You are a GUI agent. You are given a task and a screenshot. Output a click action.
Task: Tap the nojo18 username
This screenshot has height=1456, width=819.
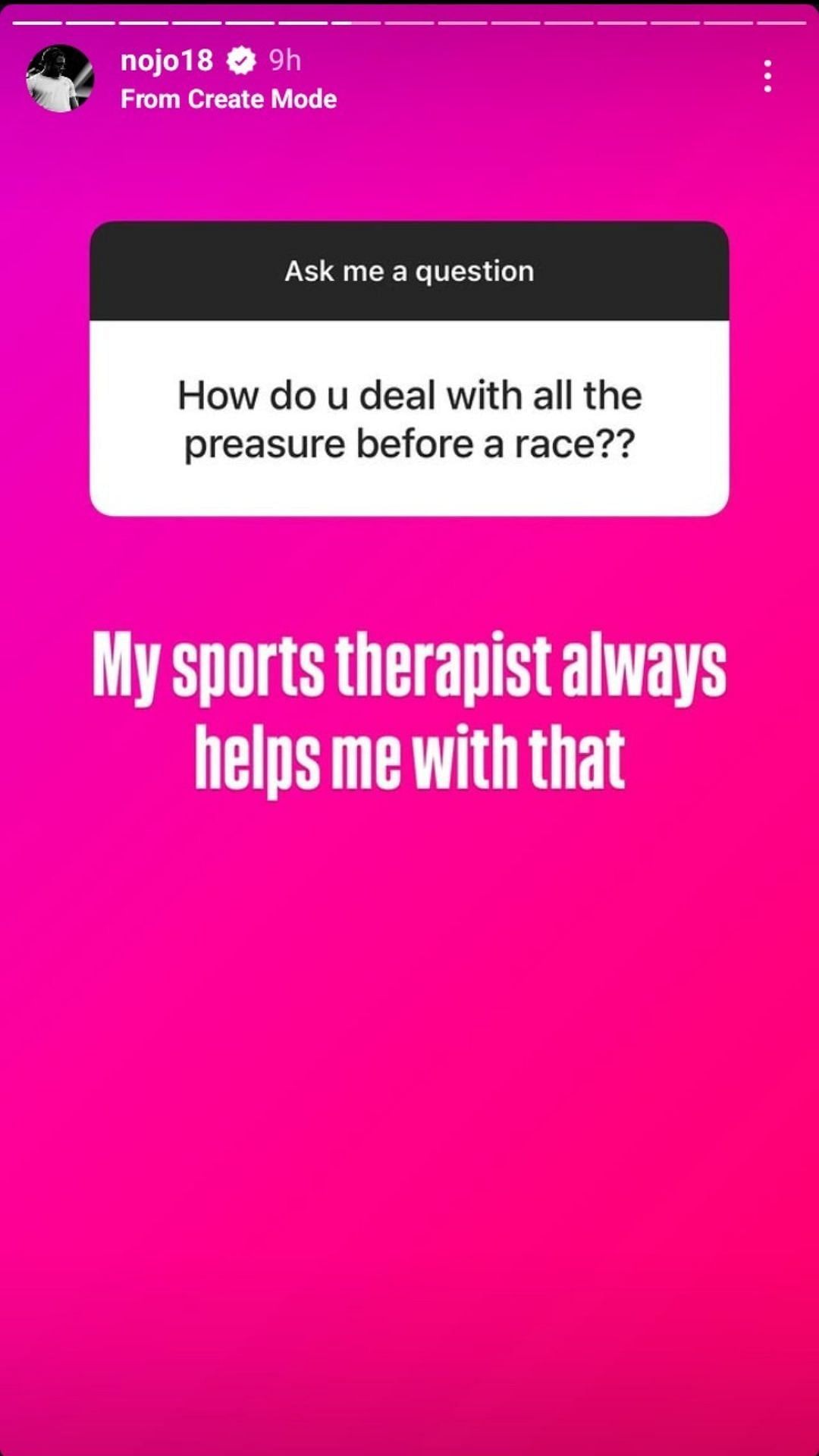(x=167, y=61)
